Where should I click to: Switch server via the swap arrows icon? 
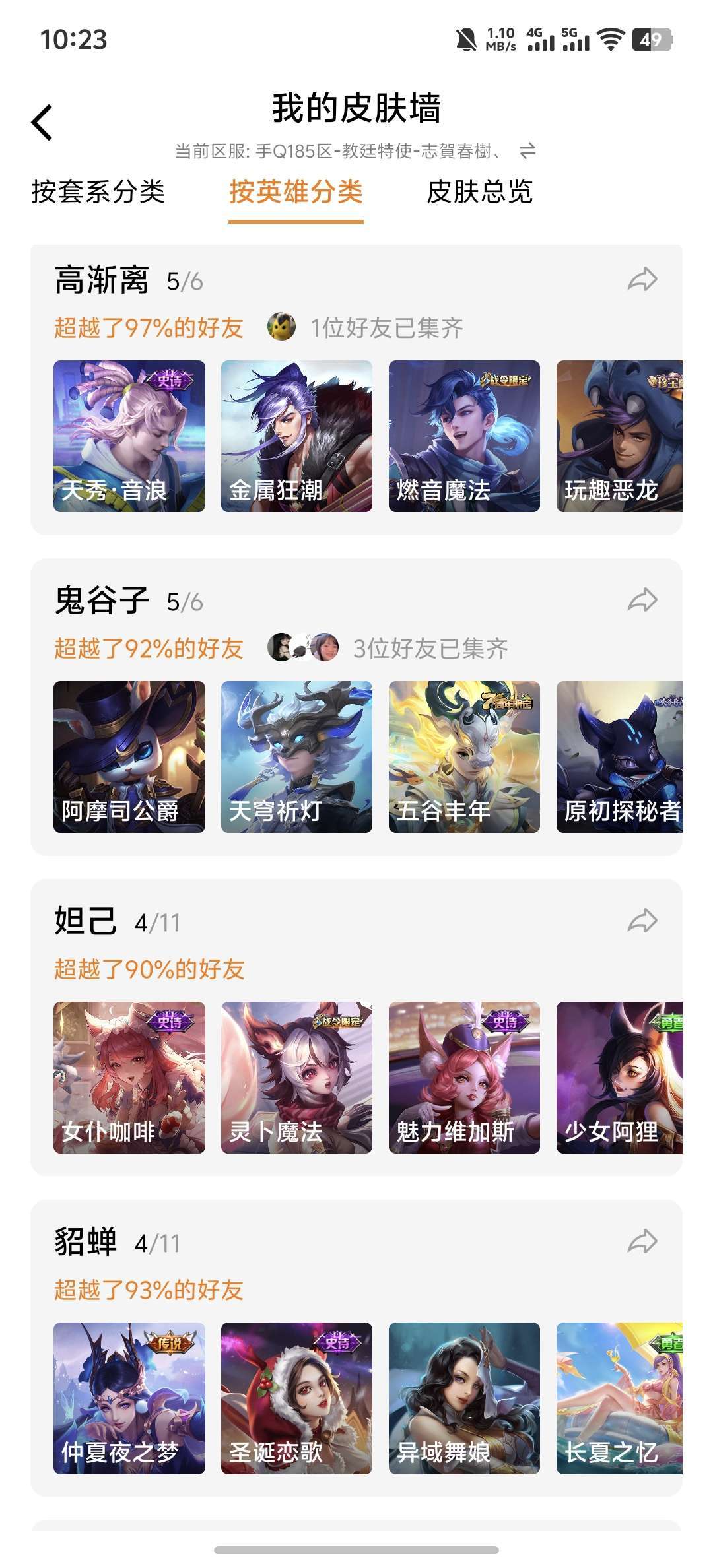point(527,151)
